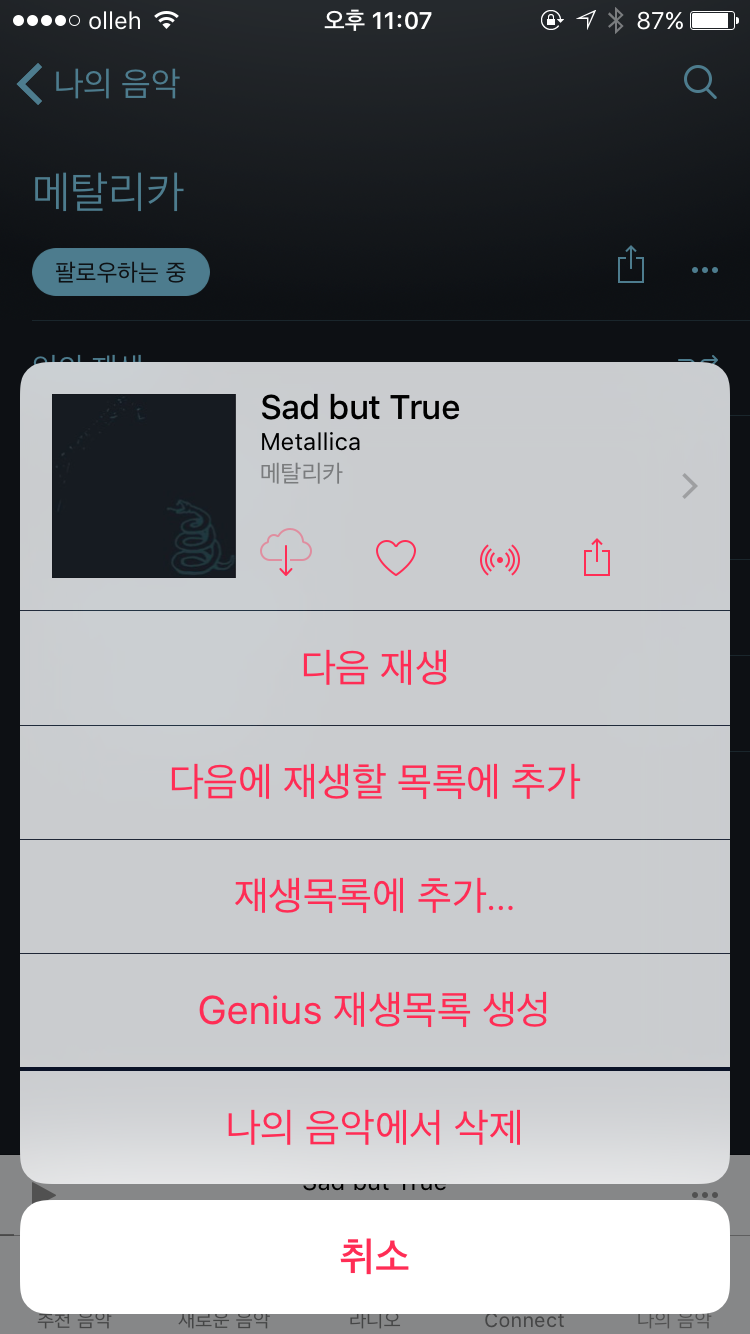
Task: Toggle the 팔로우하는 중 follow state
Action: (x=120, y=271)
